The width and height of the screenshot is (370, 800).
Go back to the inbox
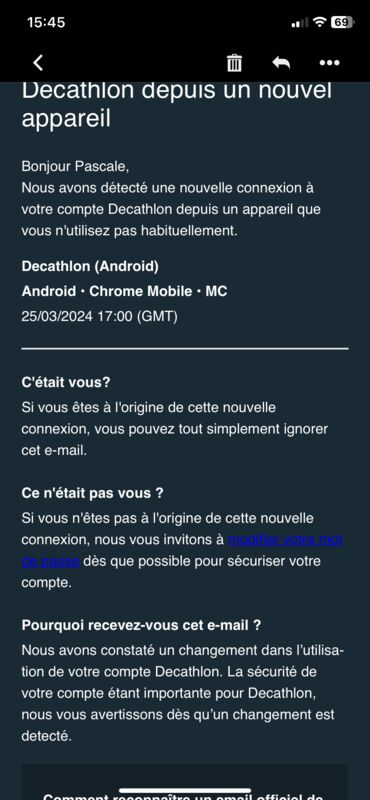[x=38, y=63]
